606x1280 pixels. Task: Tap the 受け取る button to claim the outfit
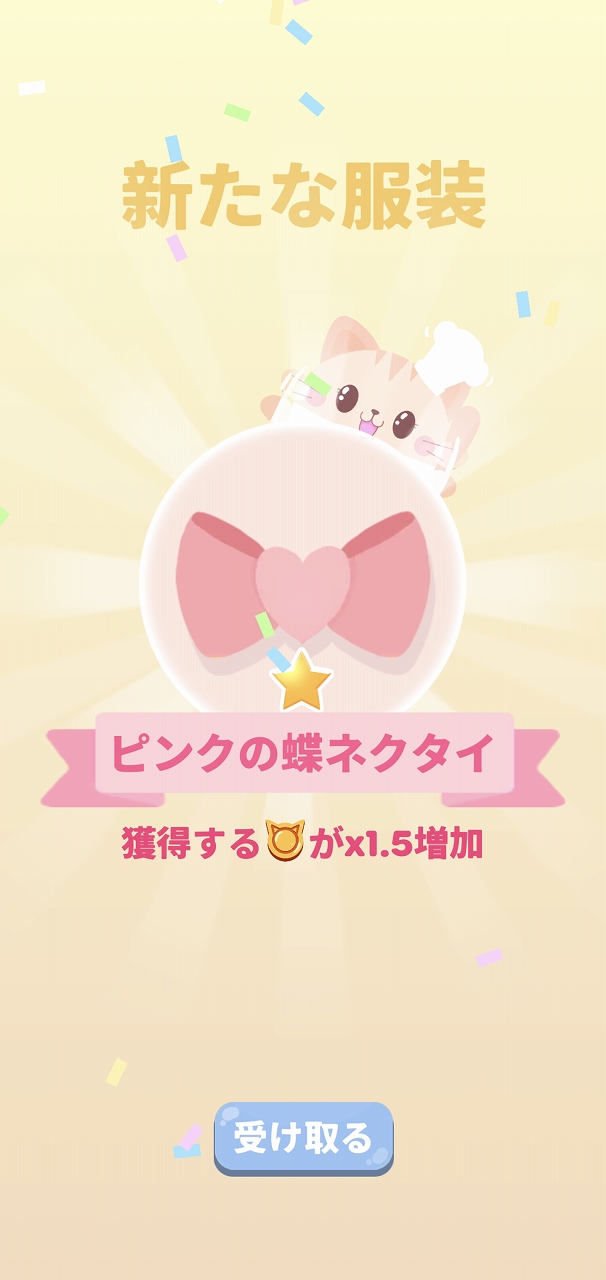303,1138
